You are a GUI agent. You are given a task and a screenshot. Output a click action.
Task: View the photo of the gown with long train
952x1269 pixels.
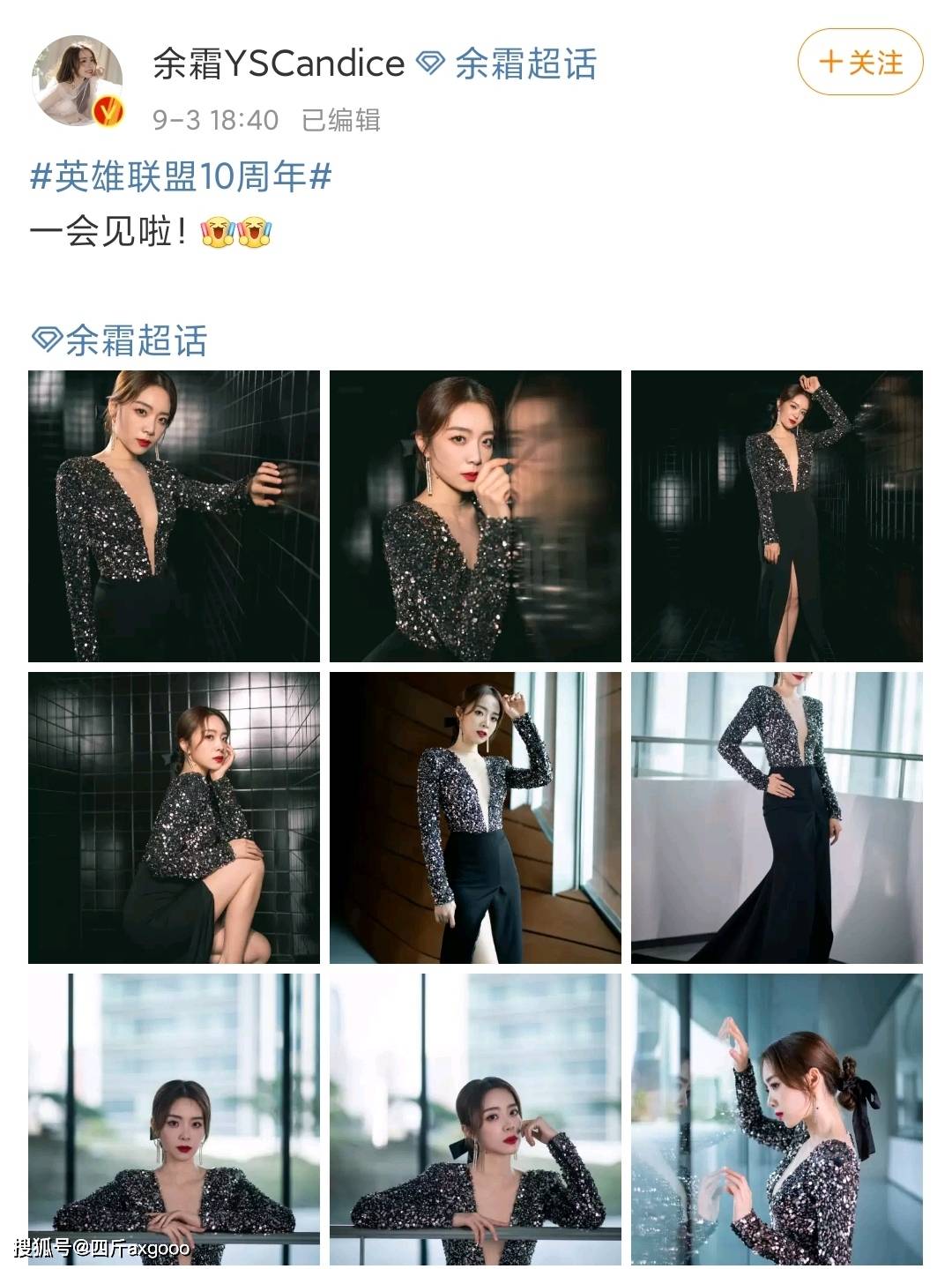[777, 817]
